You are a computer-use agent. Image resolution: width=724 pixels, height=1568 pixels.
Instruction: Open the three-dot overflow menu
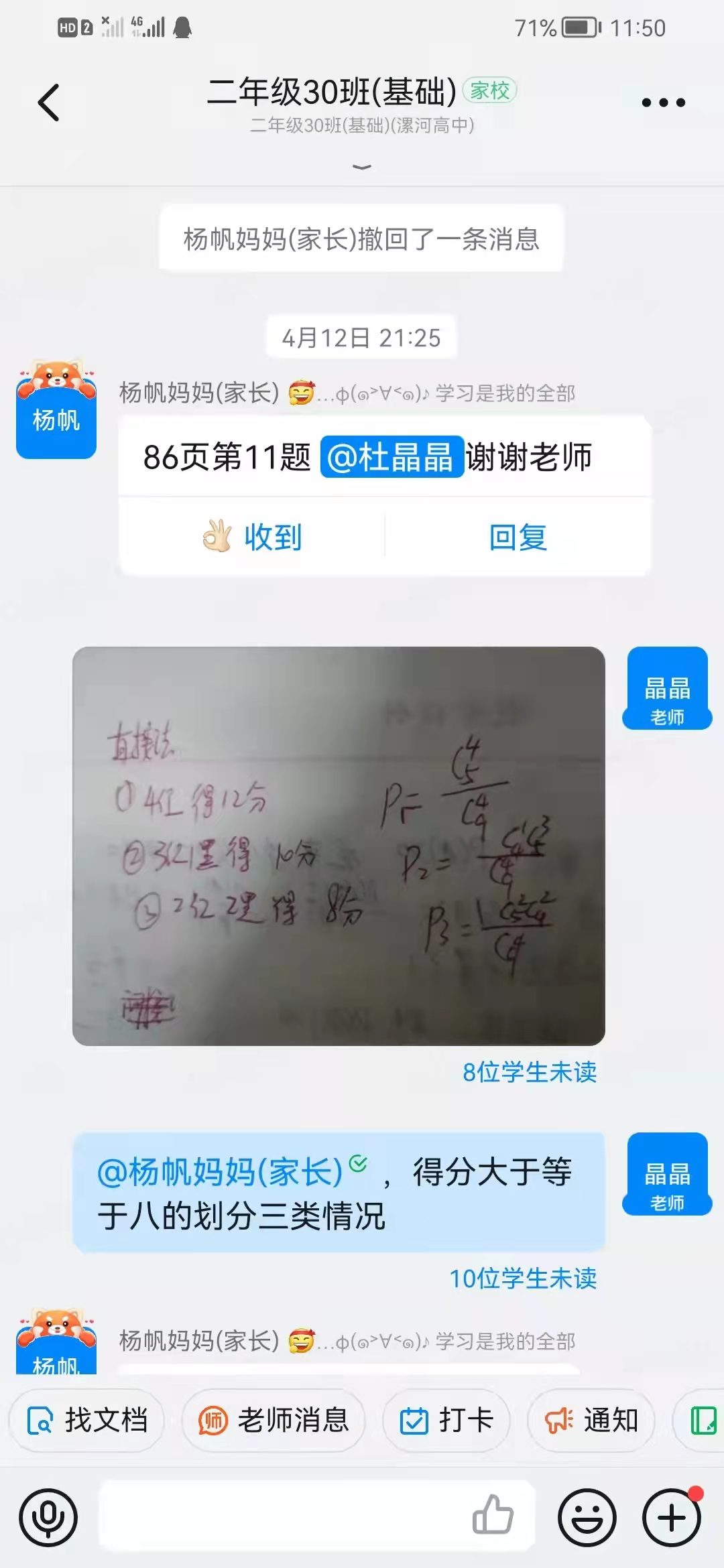[663, 103]
